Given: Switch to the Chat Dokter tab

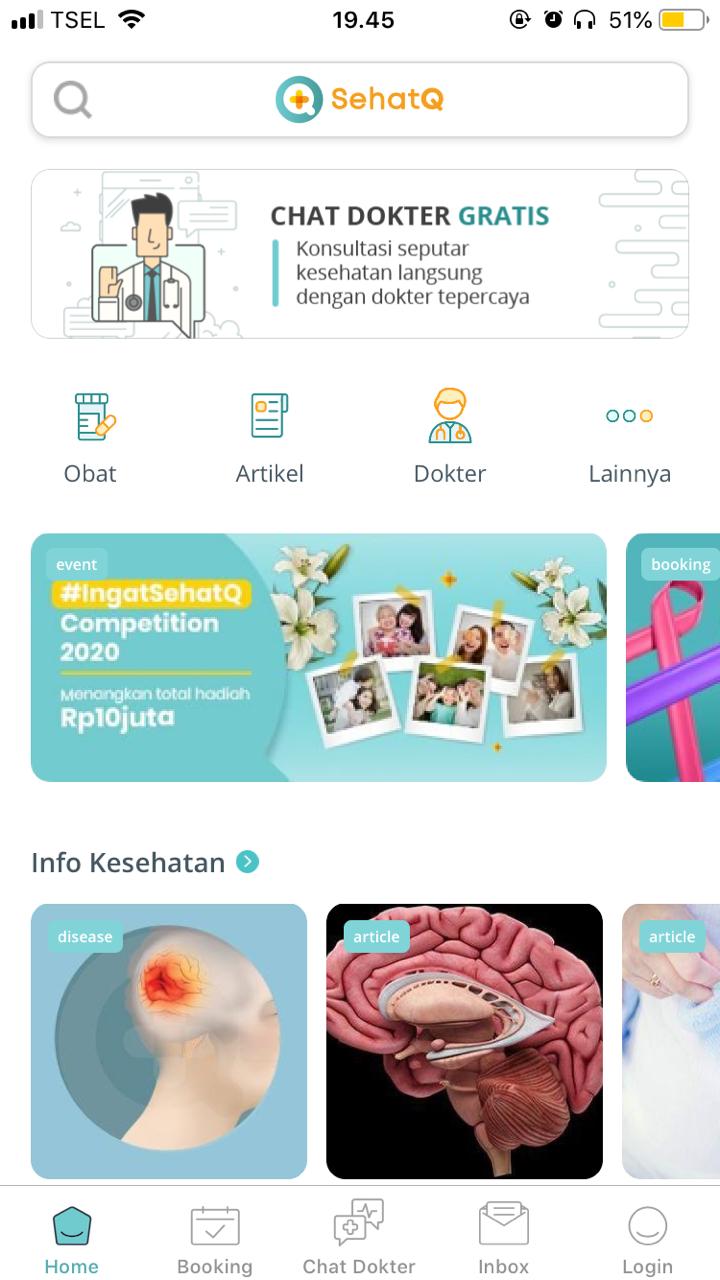Looking at the screenshot, I should click(359, 1238).
